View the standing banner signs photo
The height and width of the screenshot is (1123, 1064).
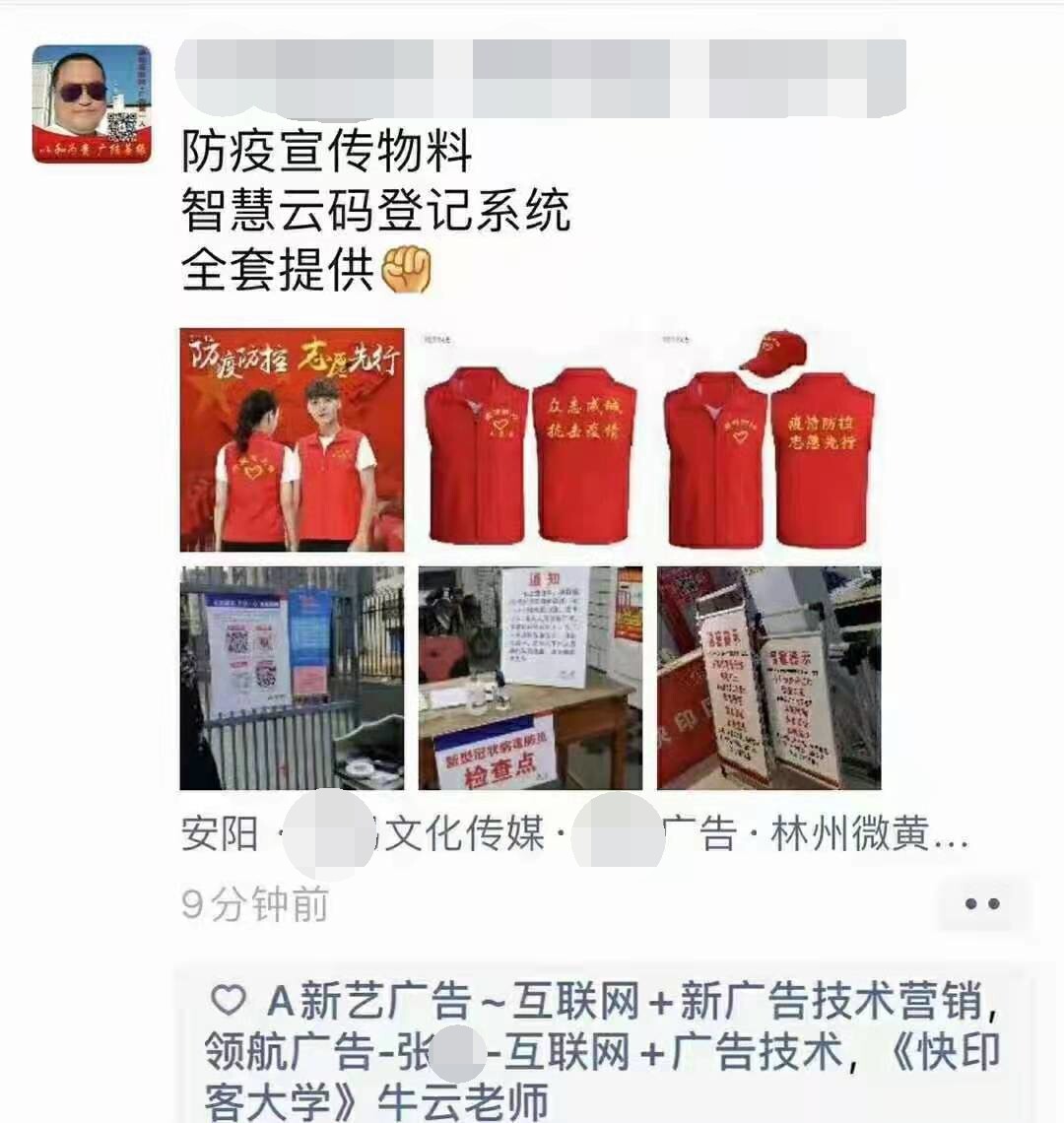click(769, 678)
